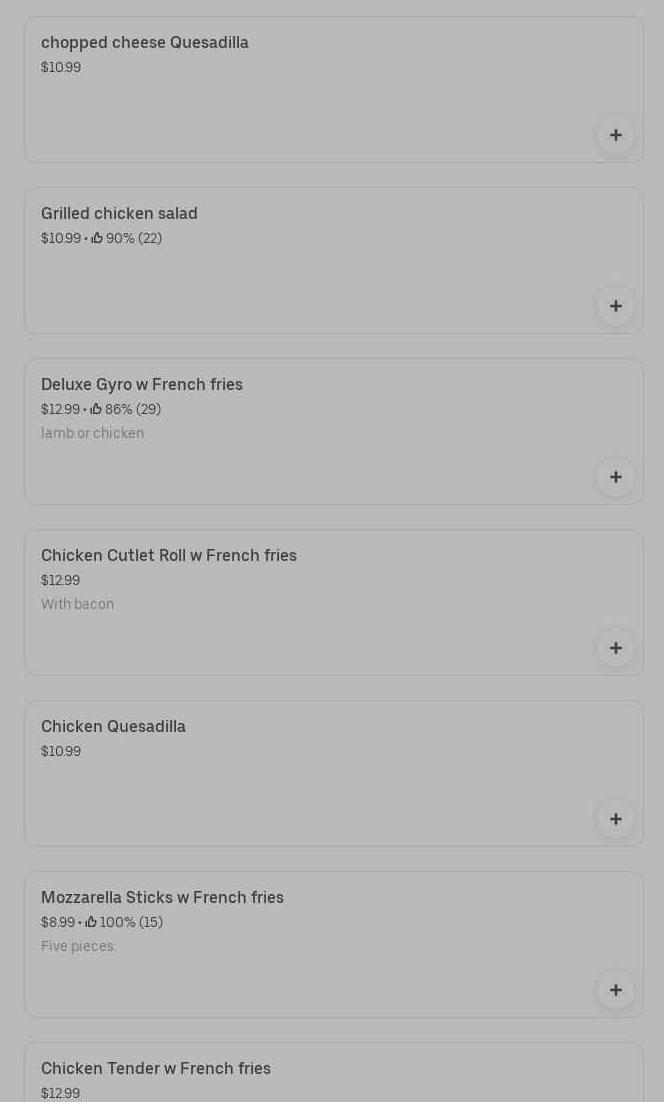Open the Chicken Quesadilla item card
Image resolution: width=664 pixels, height=1102 pixels.
tap(334, 773)
